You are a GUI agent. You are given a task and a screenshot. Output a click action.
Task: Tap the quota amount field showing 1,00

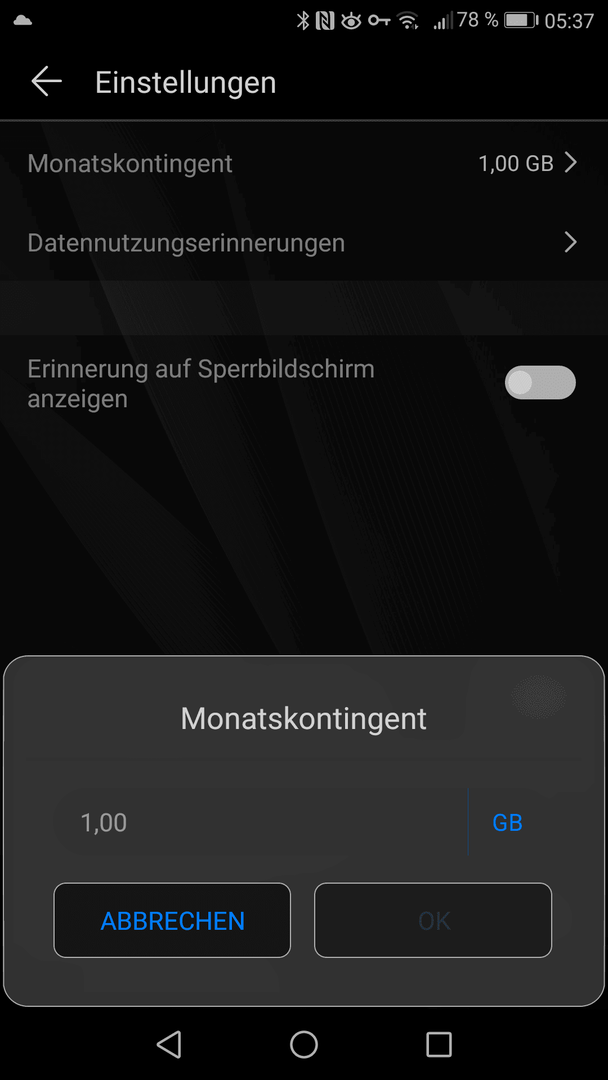coord(260,822)
